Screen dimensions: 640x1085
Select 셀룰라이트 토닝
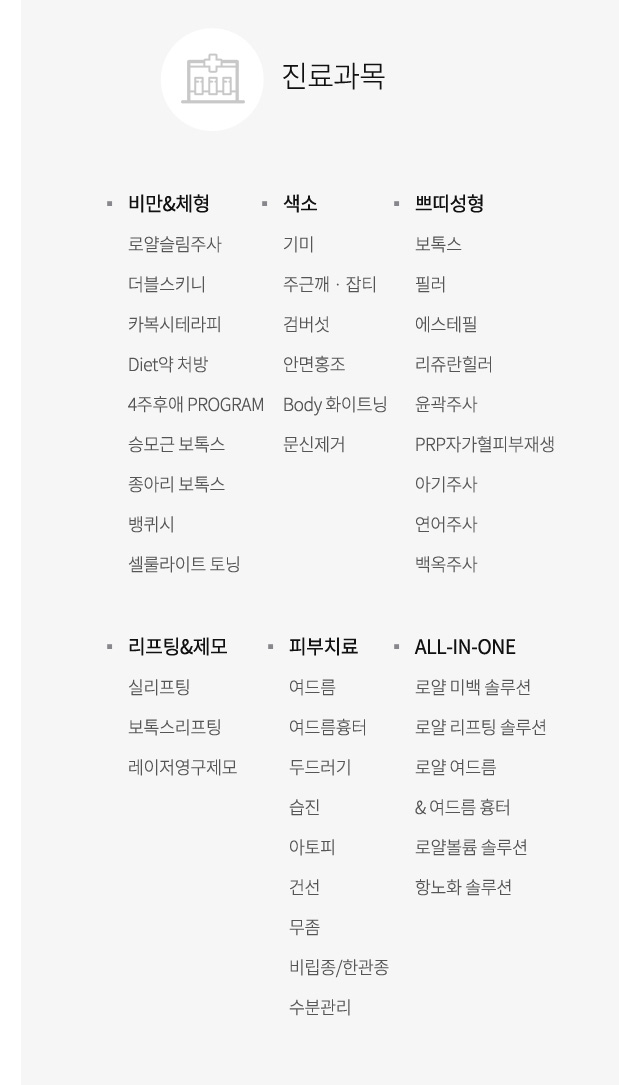coord(184,565)
